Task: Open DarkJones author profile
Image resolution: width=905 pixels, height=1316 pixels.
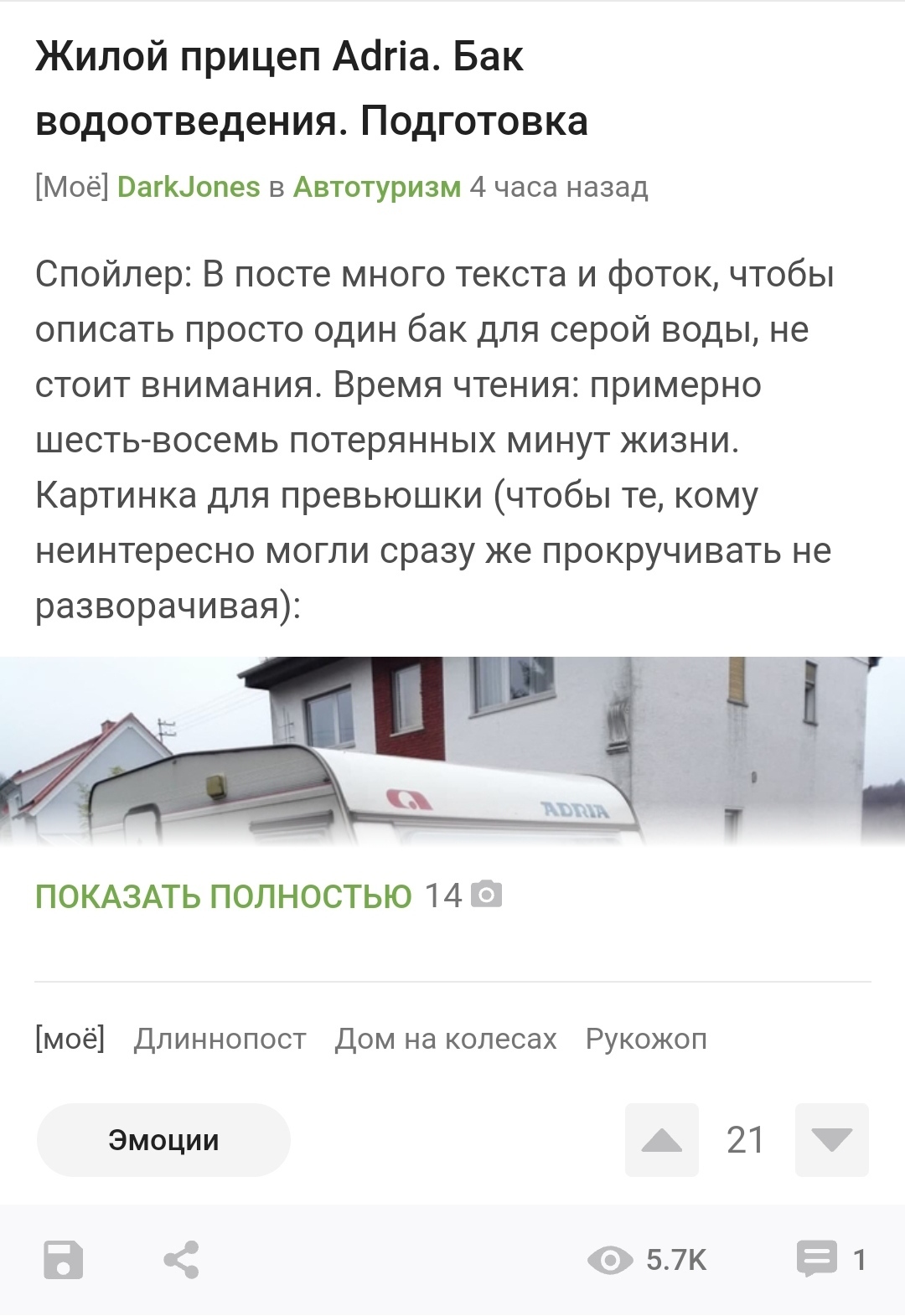Action: tap(189, 187)
